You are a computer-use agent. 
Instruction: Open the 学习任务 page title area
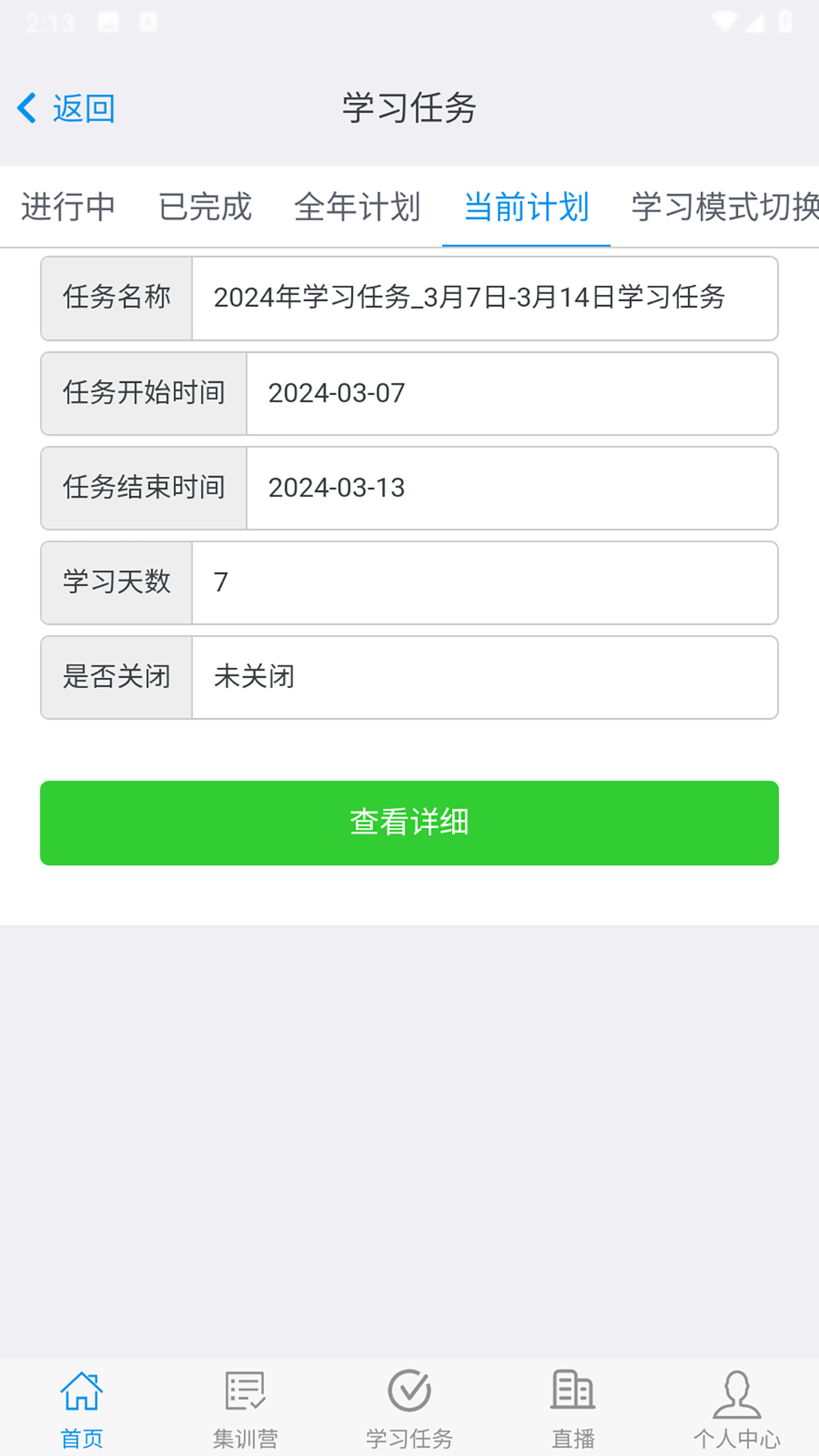tap(409, 108)
